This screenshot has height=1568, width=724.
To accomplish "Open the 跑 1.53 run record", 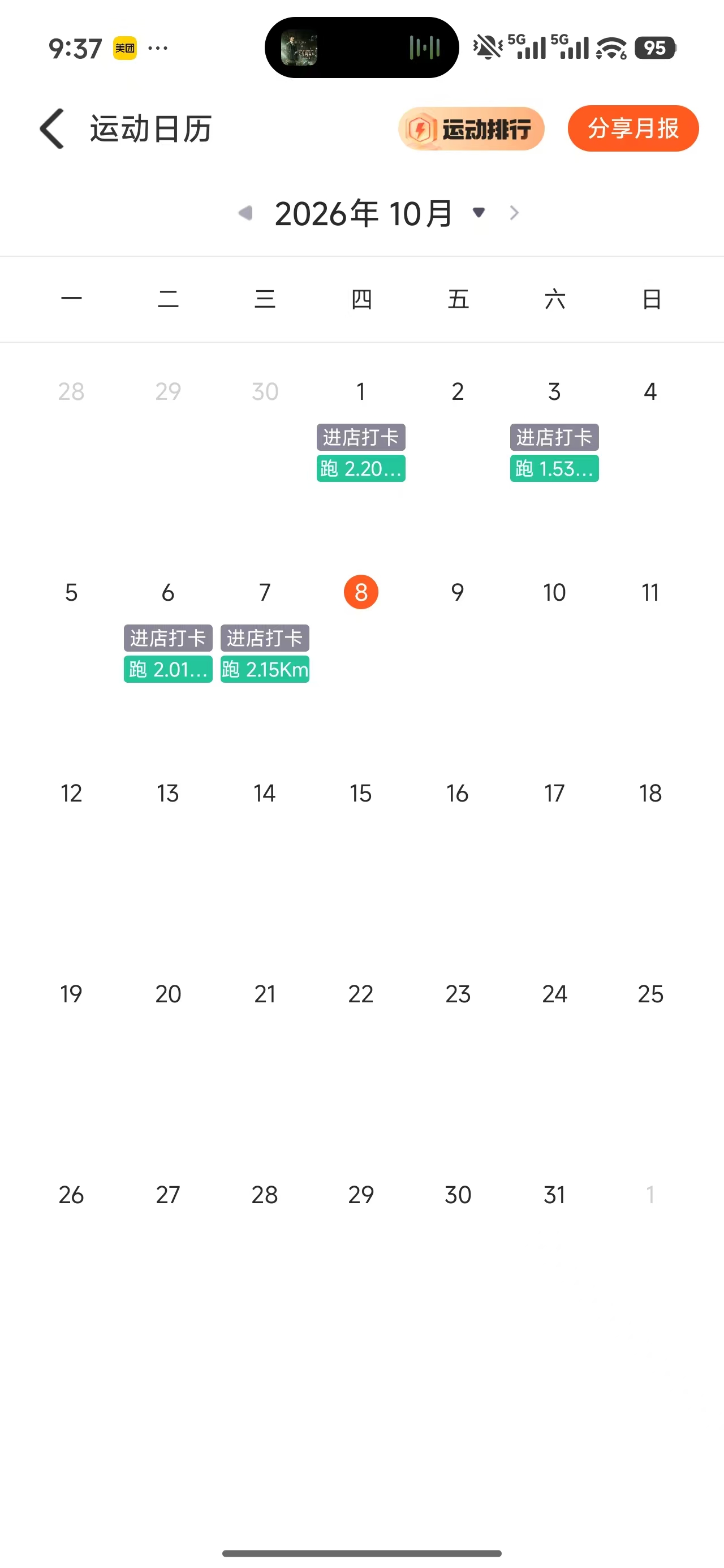I will coord(554,469).
